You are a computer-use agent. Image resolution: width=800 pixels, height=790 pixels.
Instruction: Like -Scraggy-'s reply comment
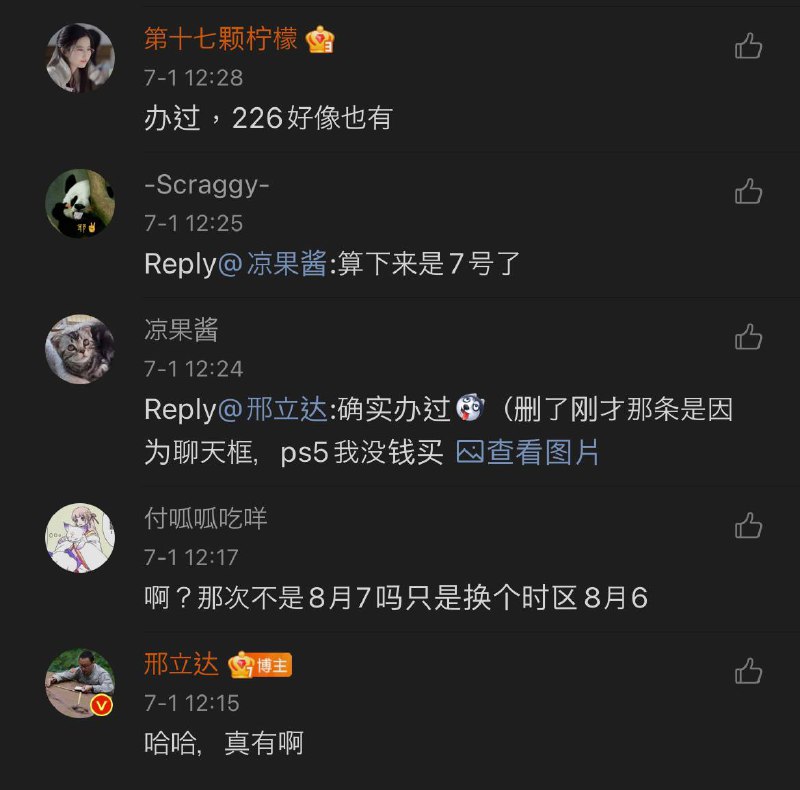(748, 192)
